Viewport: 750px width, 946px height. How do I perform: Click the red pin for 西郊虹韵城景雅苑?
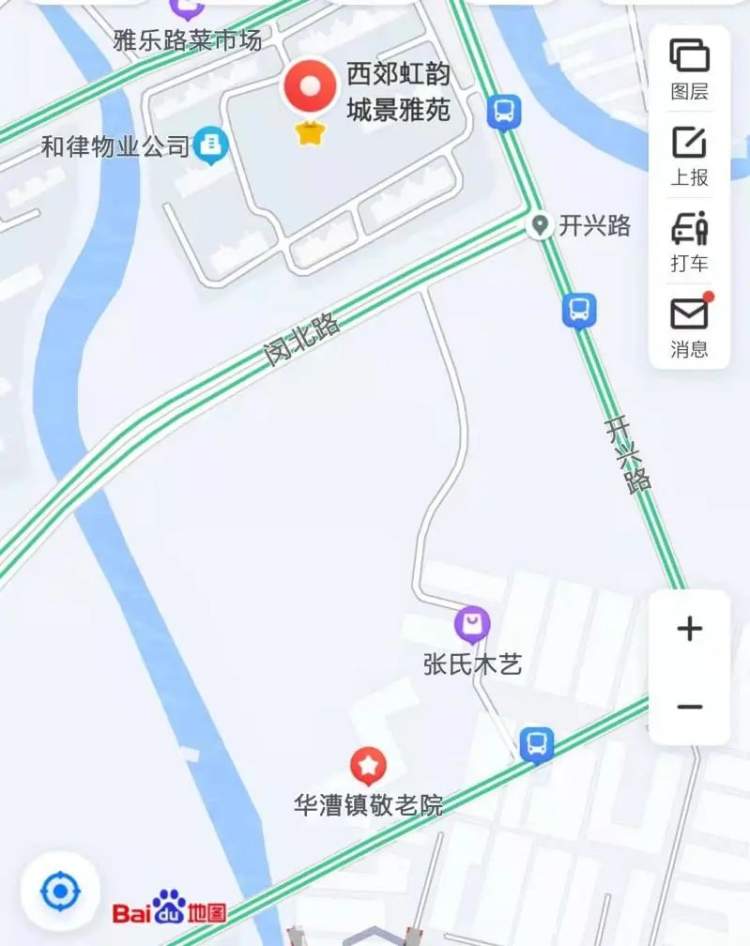310,85
